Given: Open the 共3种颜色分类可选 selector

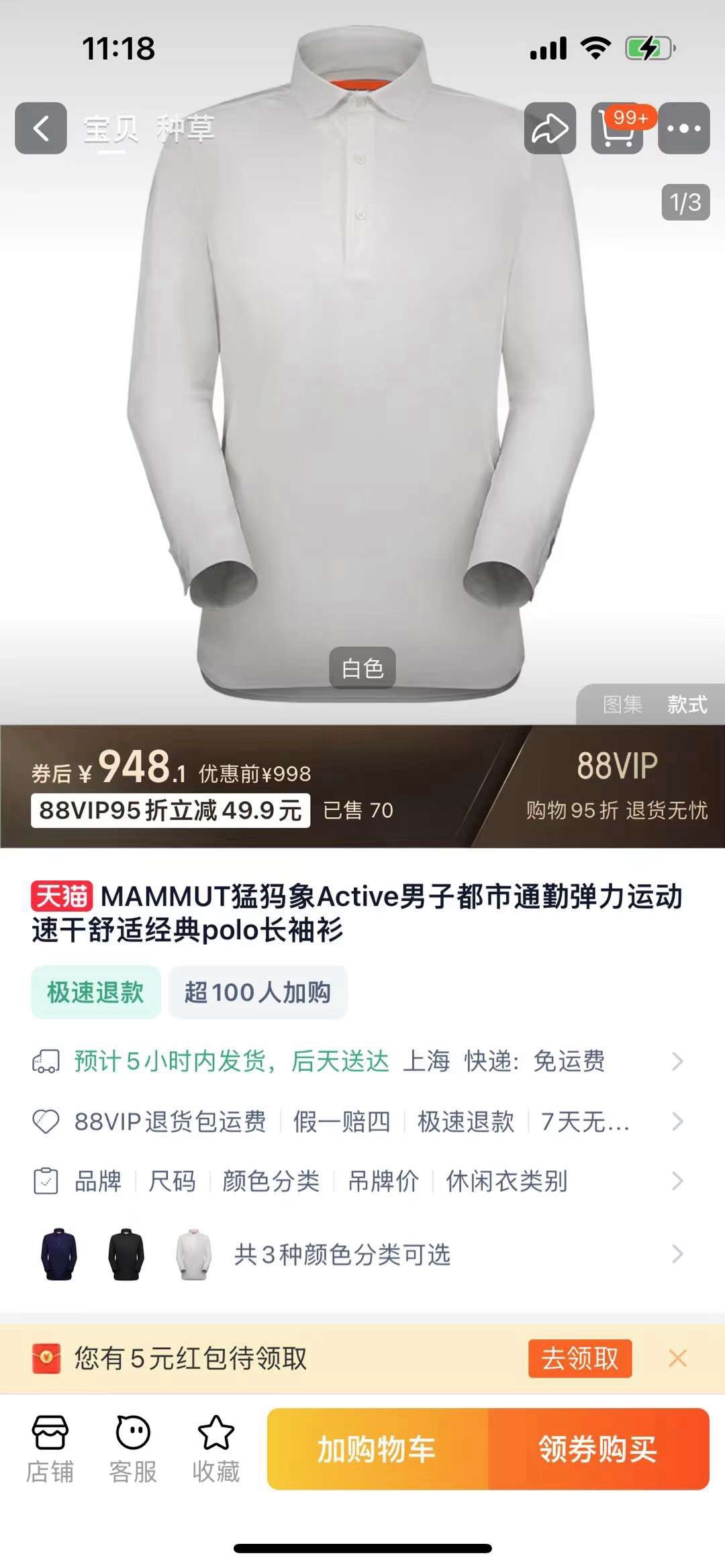Looking at the screenshot, I should click(x=342, y=1254).
